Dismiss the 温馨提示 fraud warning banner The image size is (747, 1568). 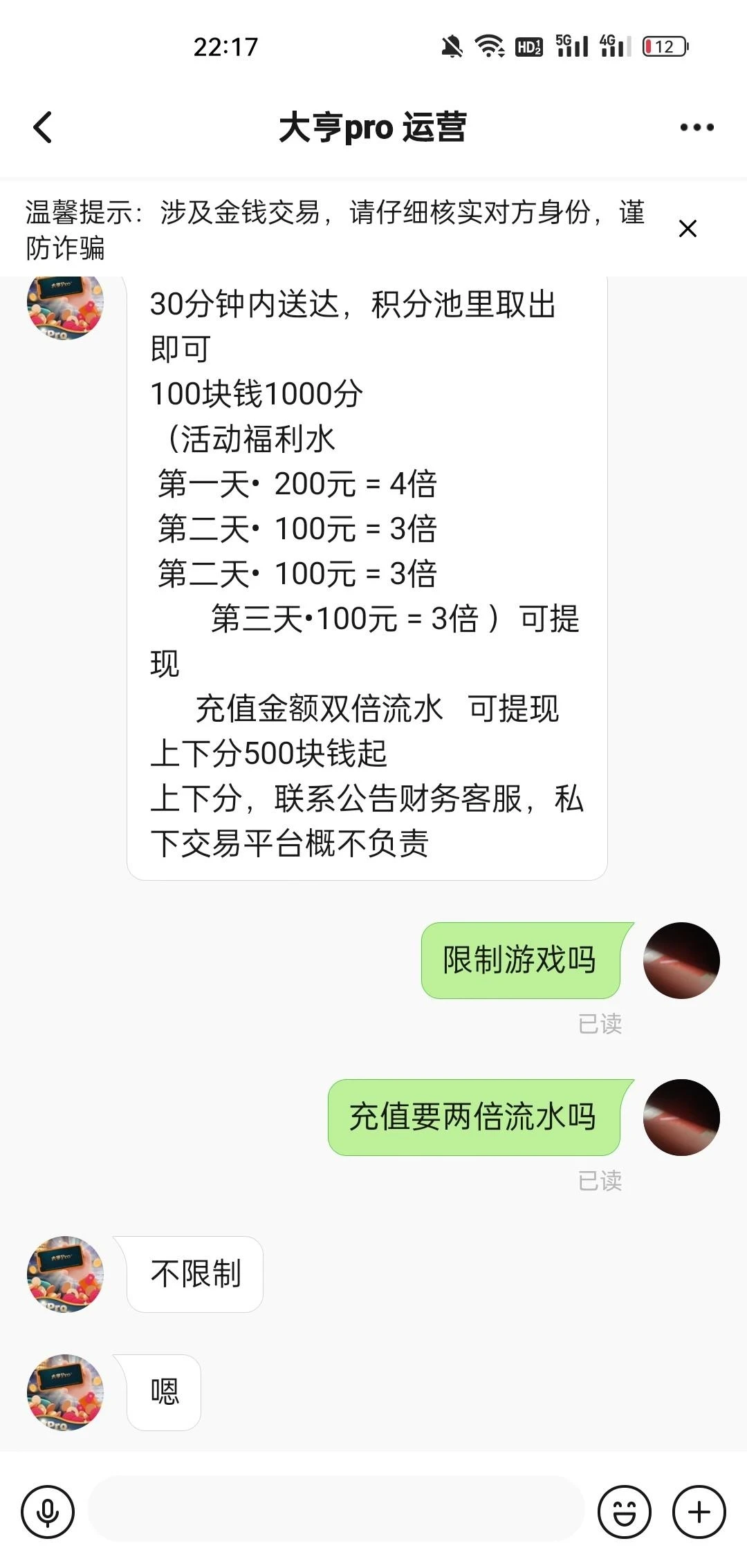[x=688, y=229]
